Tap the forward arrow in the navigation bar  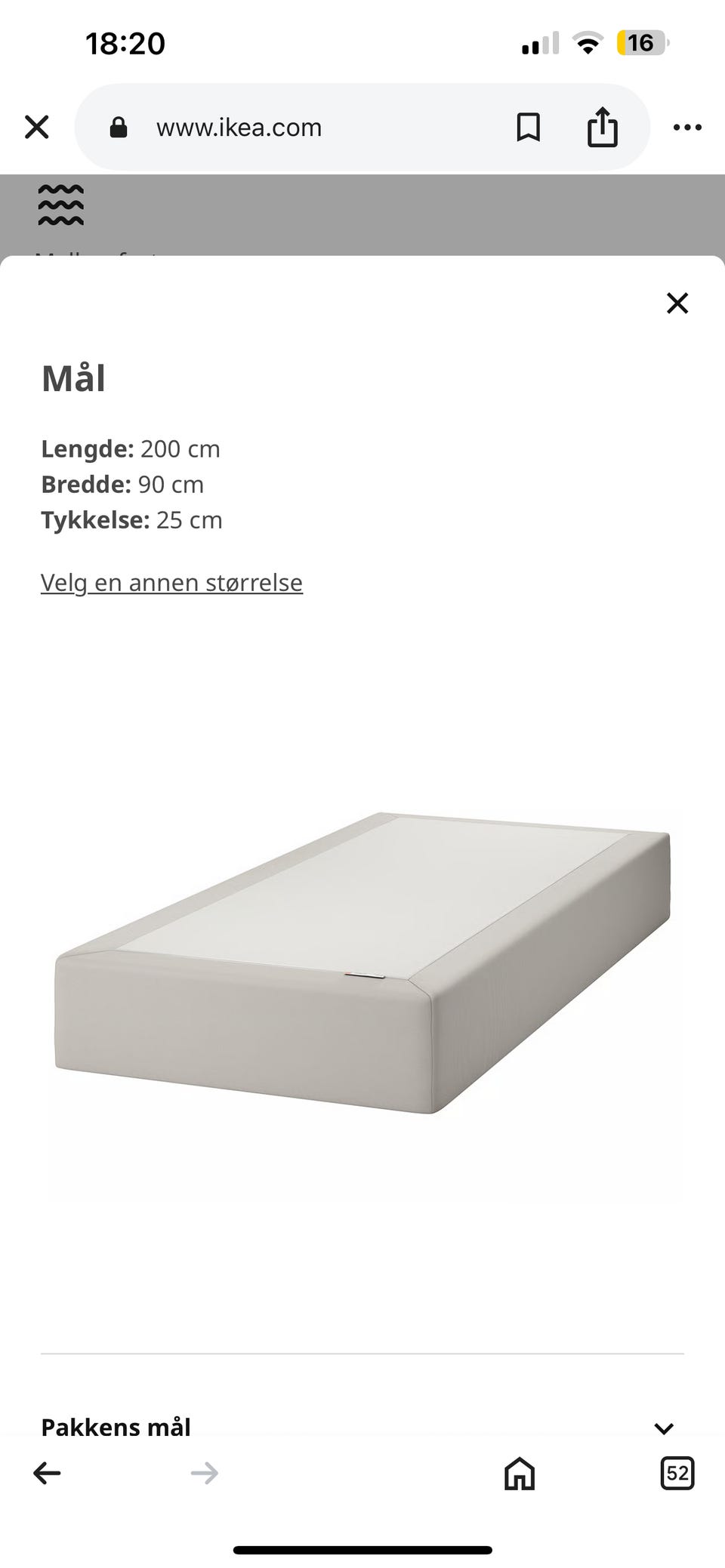pos(204,1472)
